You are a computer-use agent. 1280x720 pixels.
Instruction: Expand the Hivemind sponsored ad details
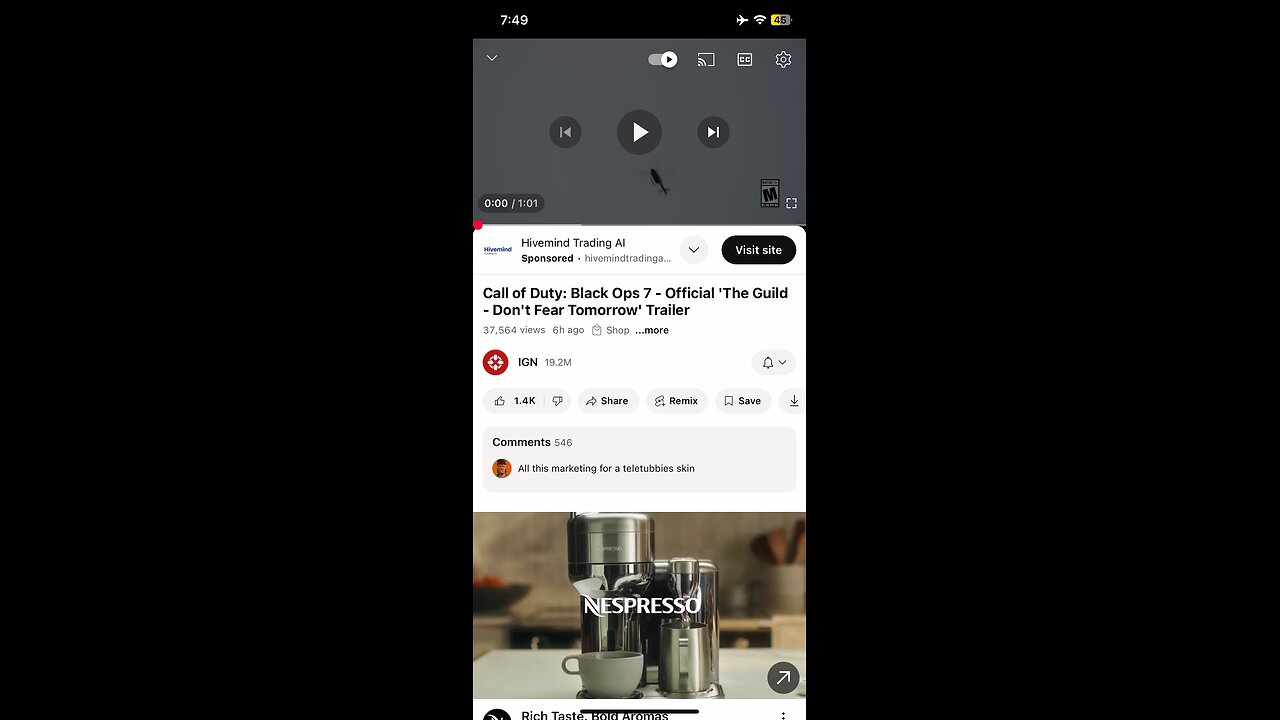tap(694, 250)
